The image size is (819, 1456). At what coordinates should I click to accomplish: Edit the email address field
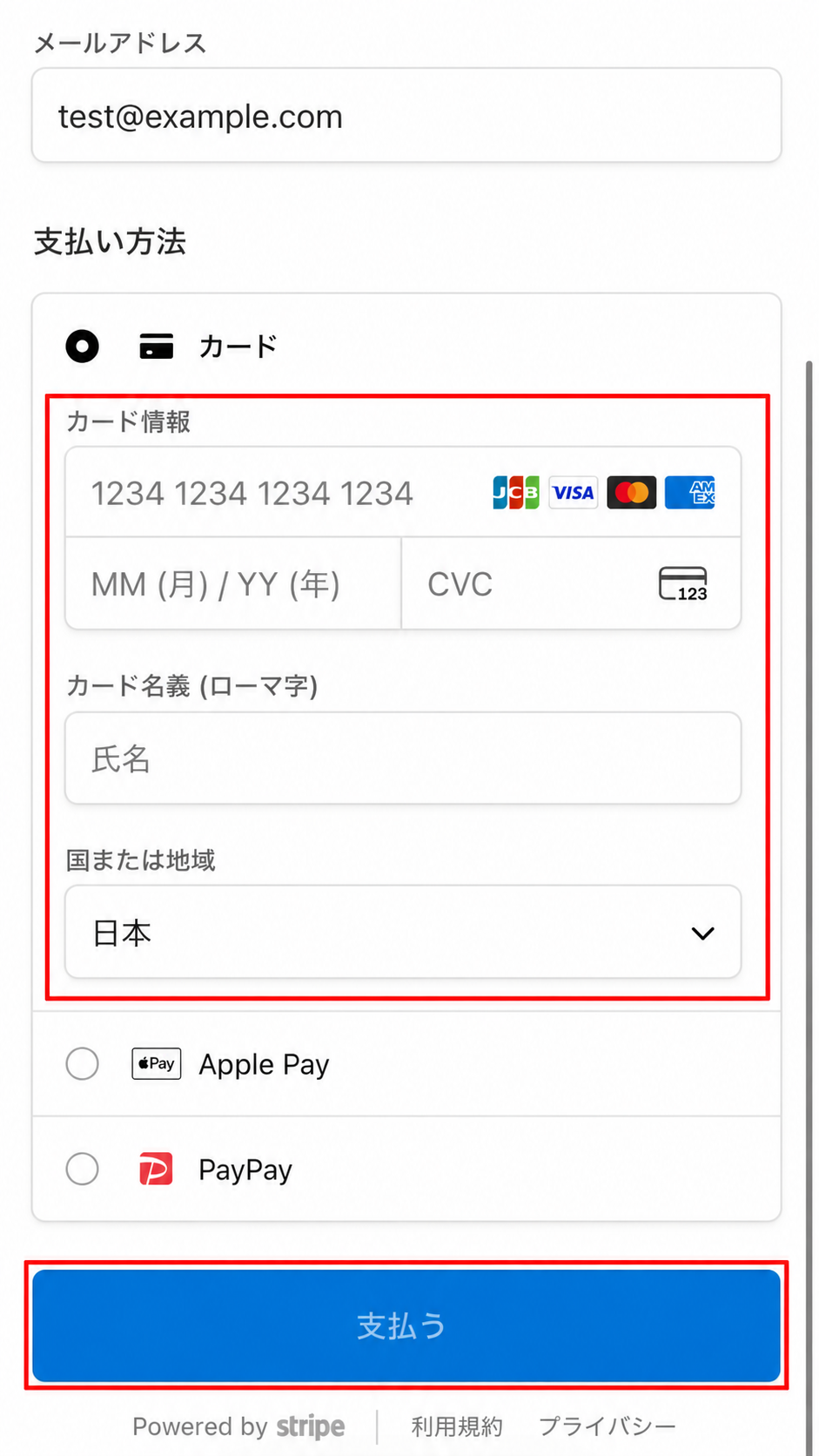coord(406,116)
